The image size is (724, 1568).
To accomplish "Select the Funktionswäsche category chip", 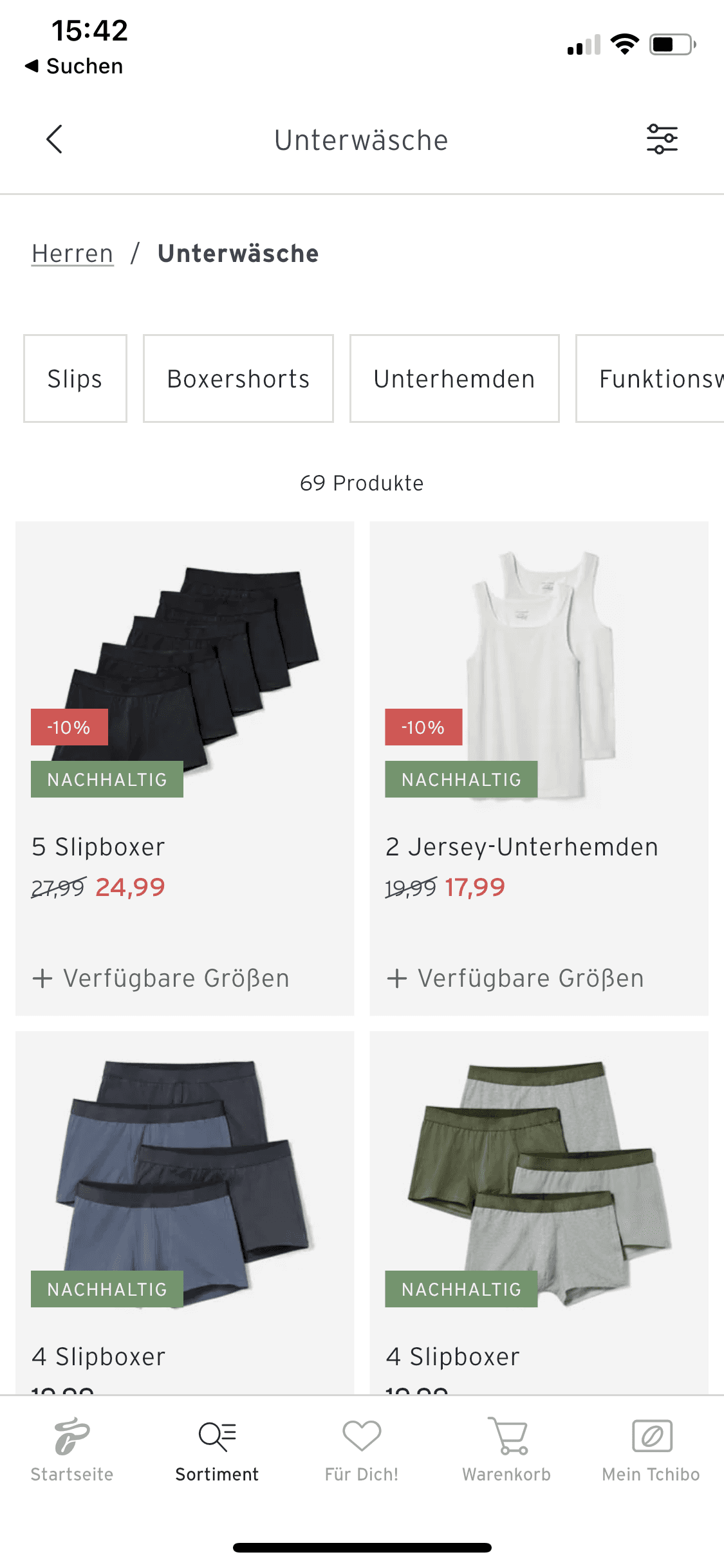I will (x=650, y=378).
